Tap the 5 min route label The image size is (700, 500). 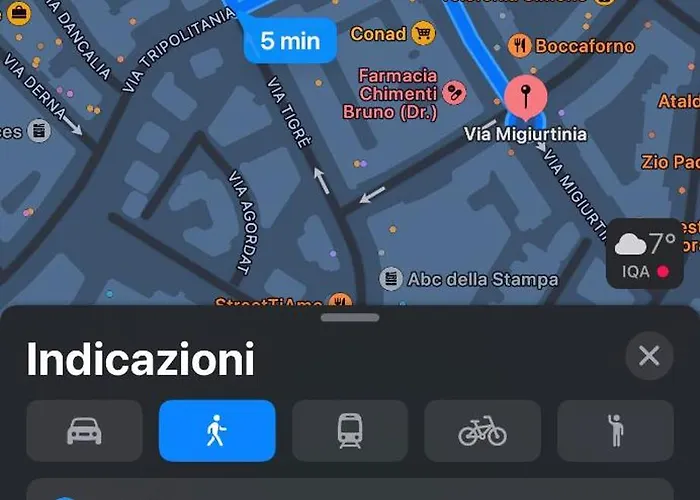point(290,41)
